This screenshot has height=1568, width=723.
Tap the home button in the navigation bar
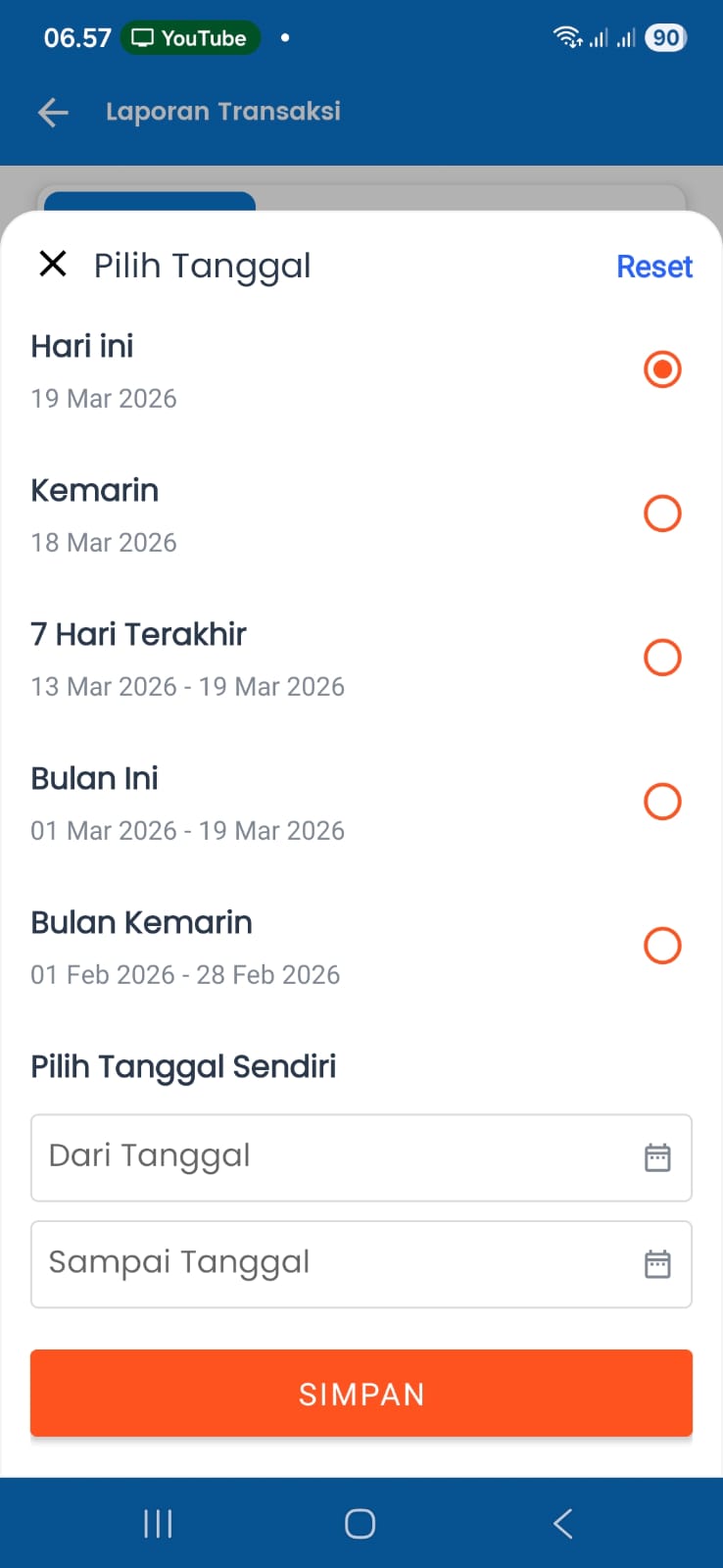[x=360, y=1523]
